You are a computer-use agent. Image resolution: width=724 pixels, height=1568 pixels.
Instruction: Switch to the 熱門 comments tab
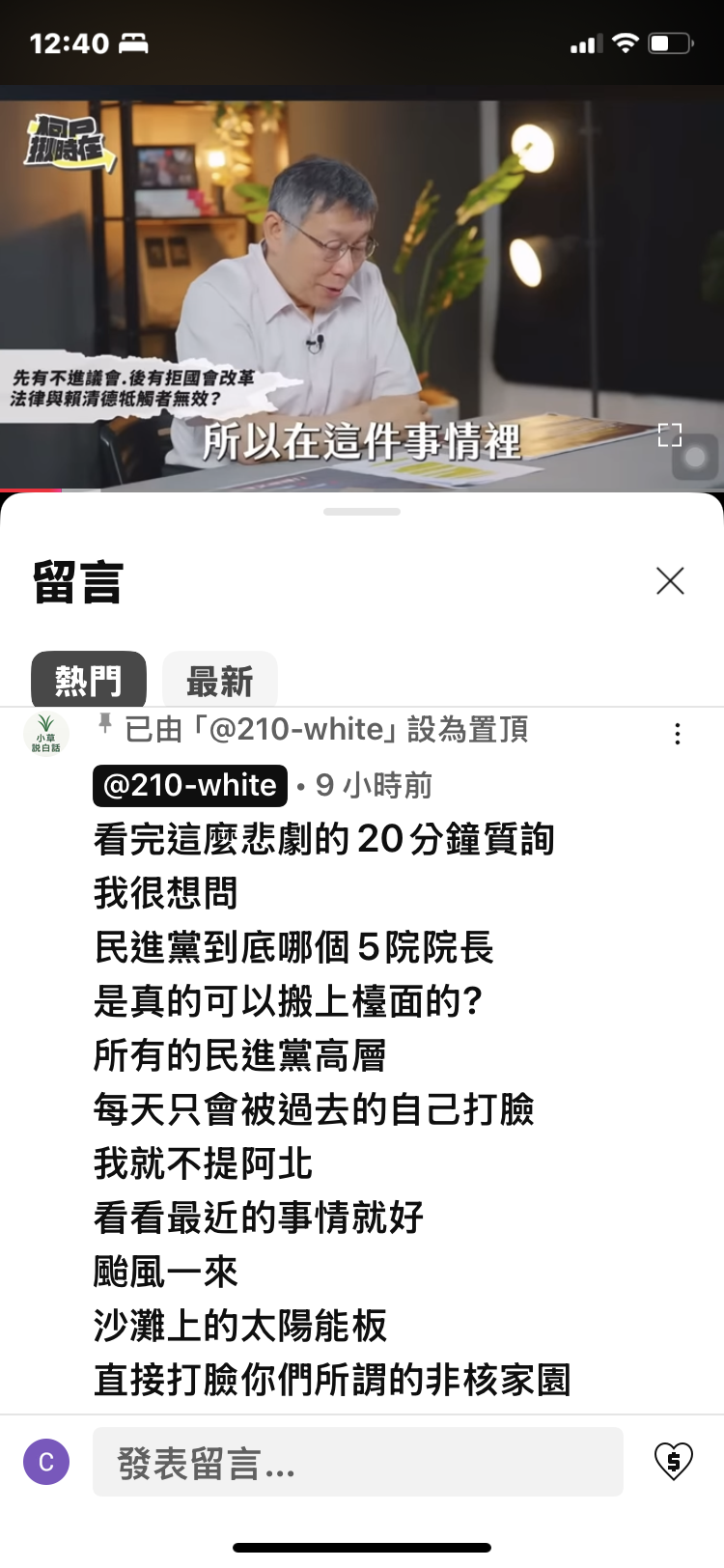coord(89,681)
